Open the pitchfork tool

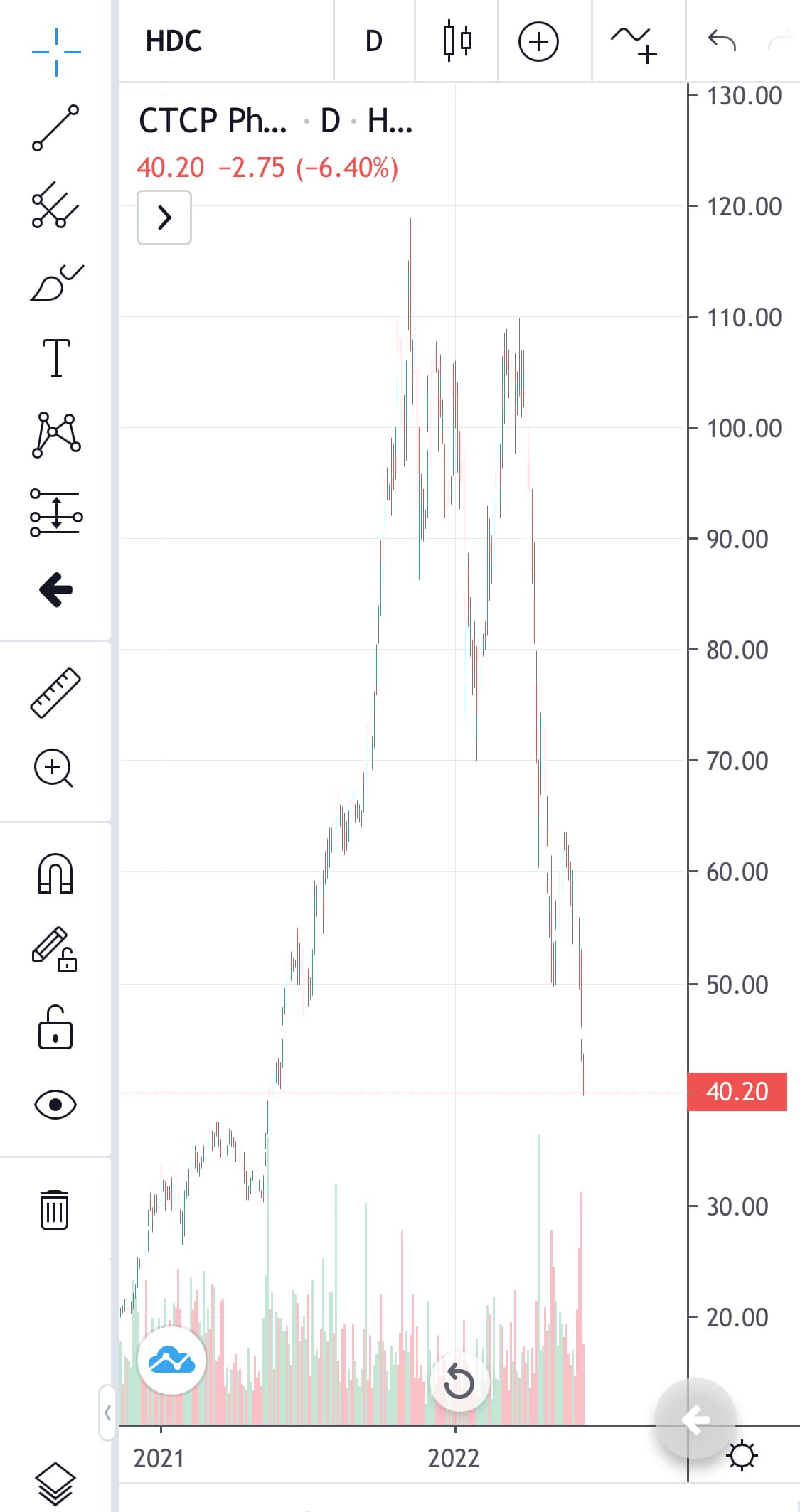55,205
